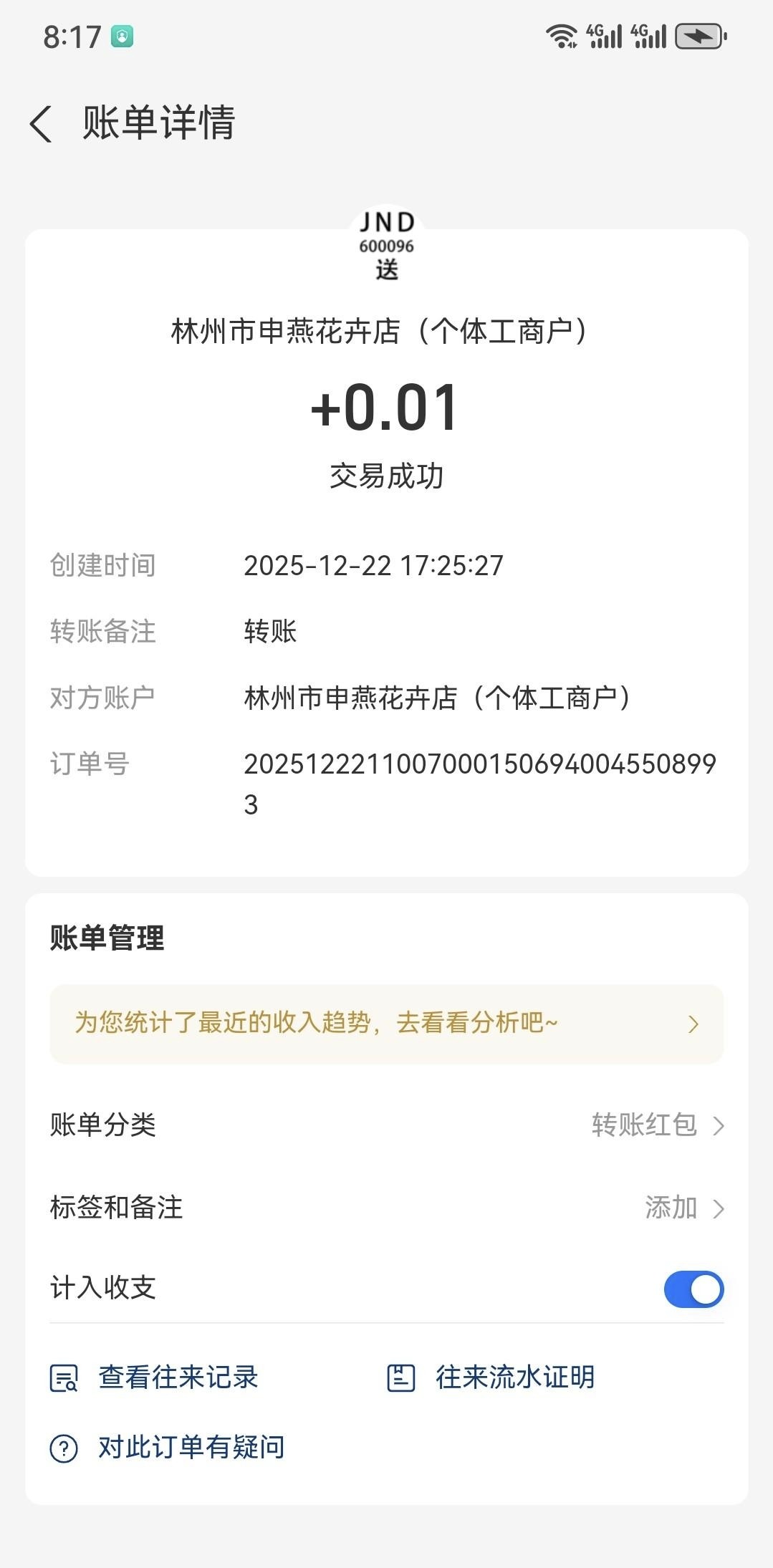Open the income trend analysis banner
773x1568 pixels.
pos(386,1024)
